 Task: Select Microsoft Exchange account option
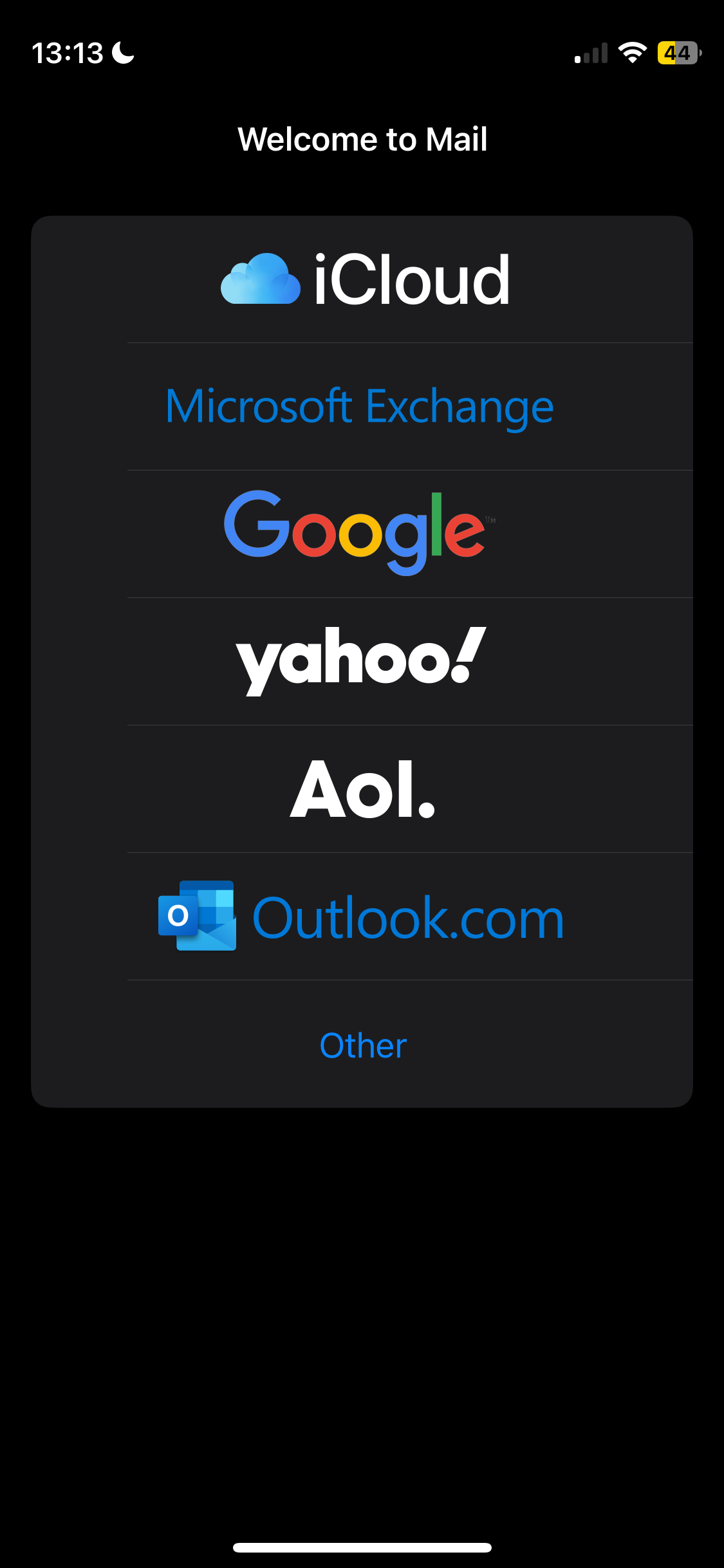click(360, 407)
